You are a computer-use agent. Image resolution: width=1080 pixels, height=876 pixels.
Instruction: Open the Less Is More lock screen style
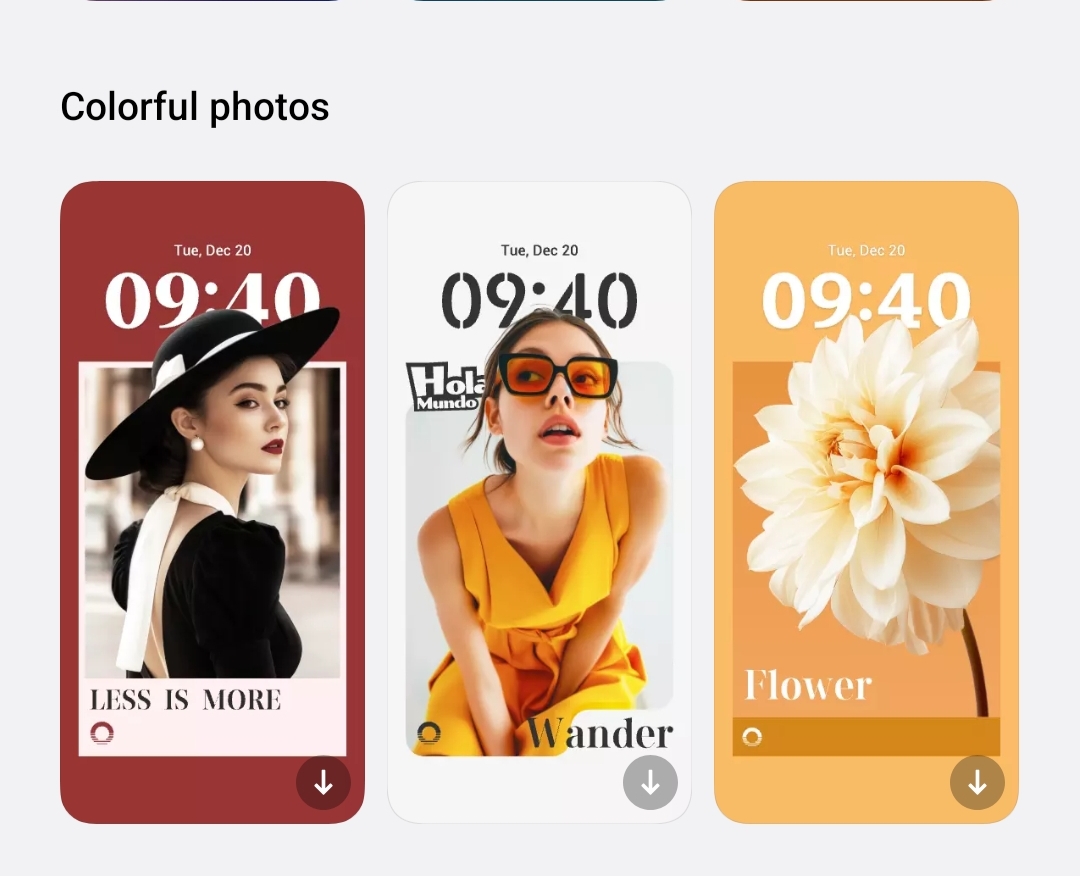tap(212, 500)
